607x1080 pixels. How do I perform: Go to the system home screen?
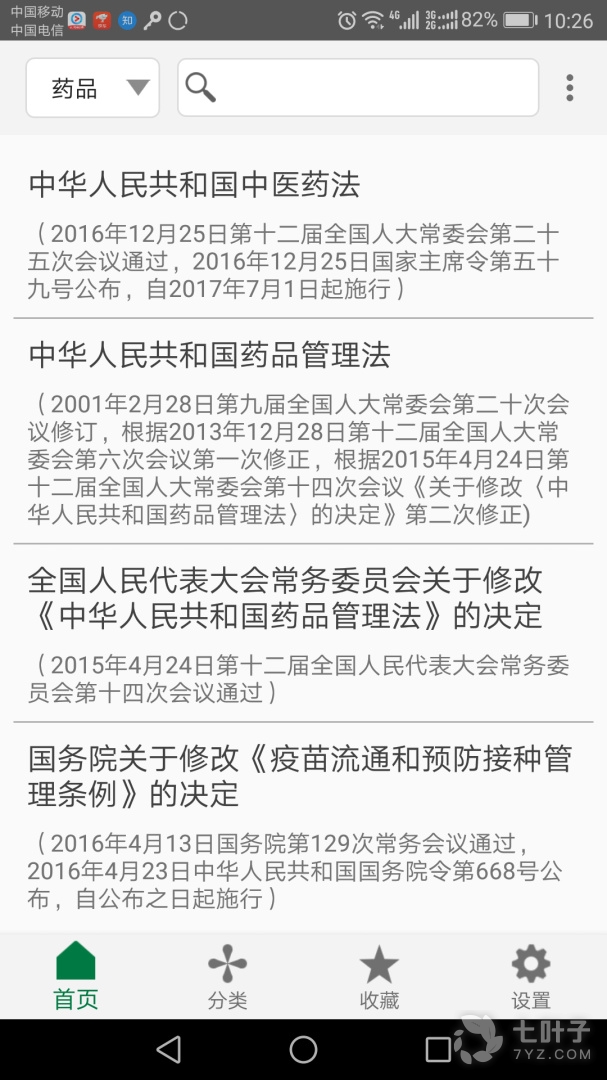303,1049
